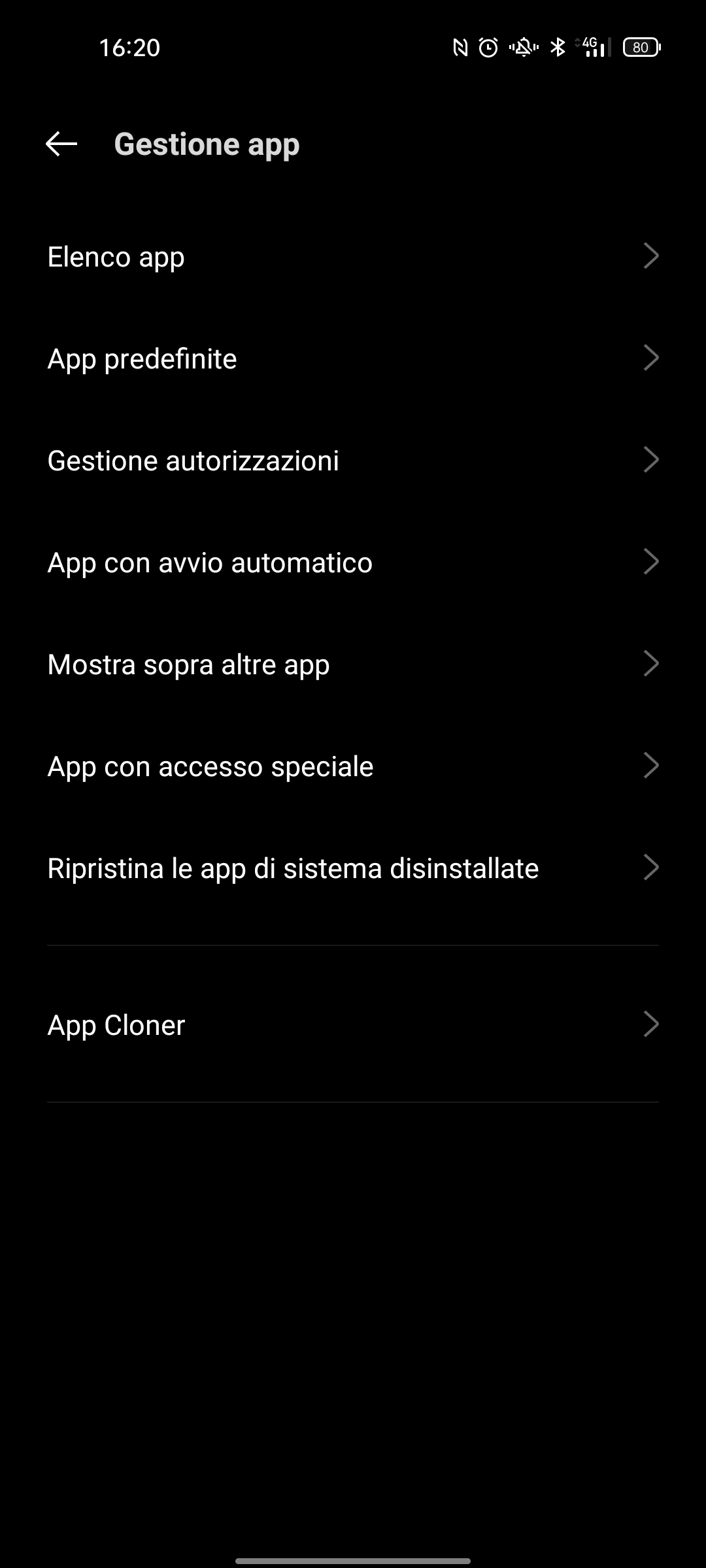Open App predefinite settings
The width and height of the screenshot is (706, 1568).
pos(353,358)
